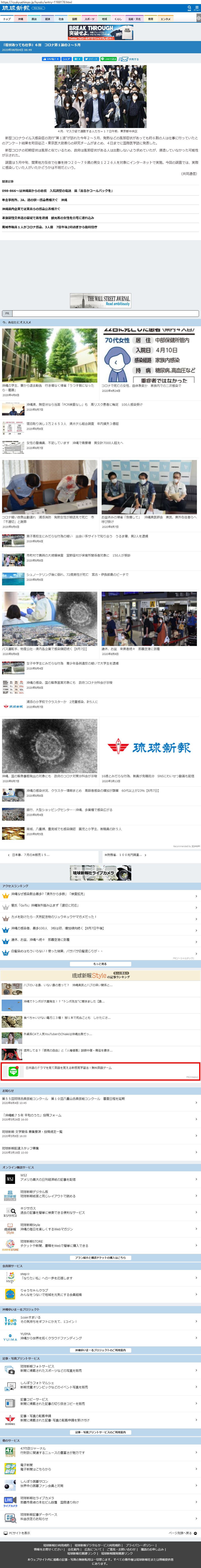This screenshot has width=201, height=1568.
Task: Switch to the 経済 tab
Action: tap(47, 19)
